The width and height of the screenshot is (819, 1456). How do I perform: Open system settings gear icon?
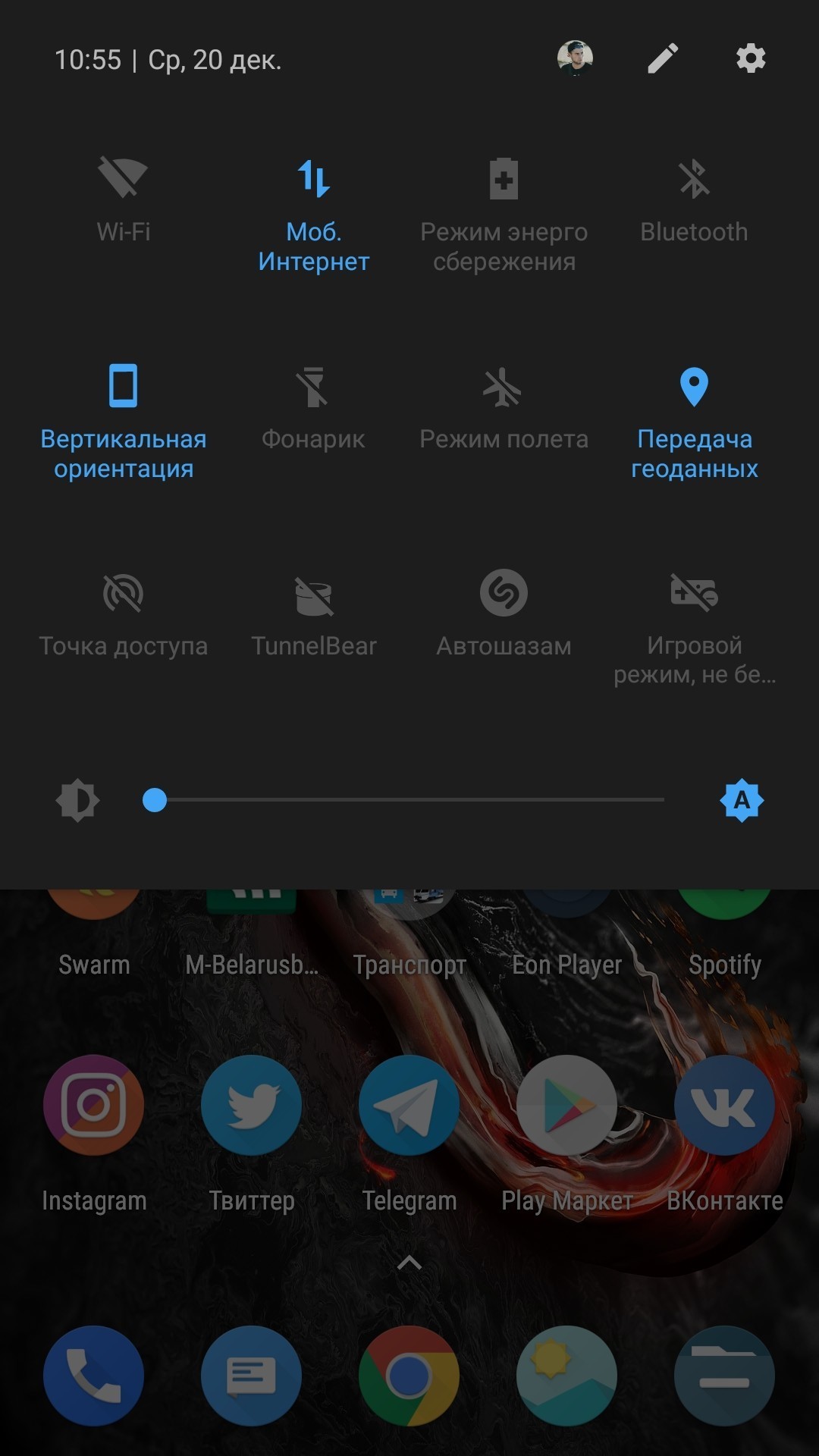751,58
